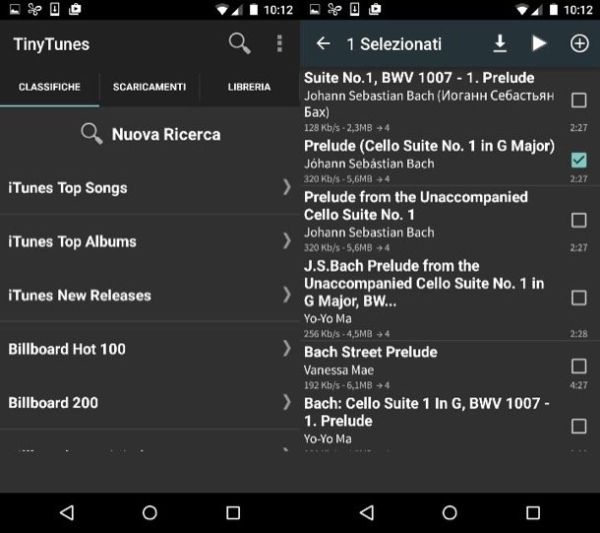600x533 pixels.
Task: Select the Bach Street Prelude checkbox
Action: [x=578, y=366]
